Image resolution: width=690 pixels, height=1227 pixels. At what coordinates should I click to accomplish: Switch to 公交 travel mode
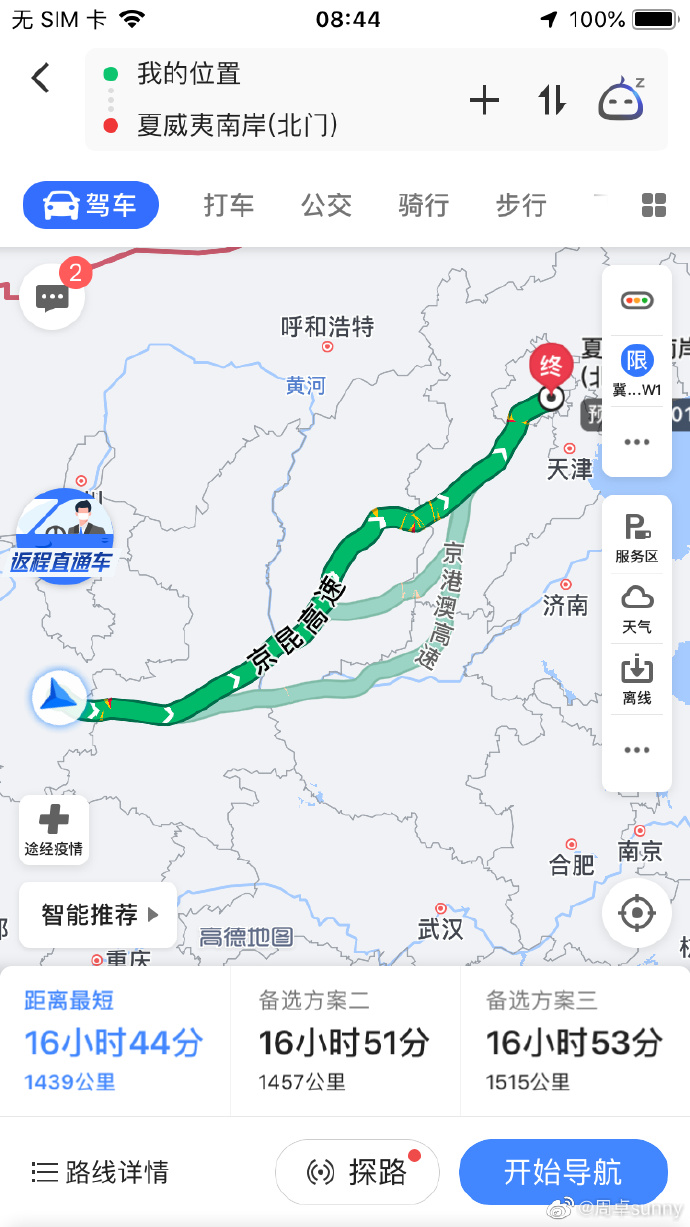tap(327, 206)
